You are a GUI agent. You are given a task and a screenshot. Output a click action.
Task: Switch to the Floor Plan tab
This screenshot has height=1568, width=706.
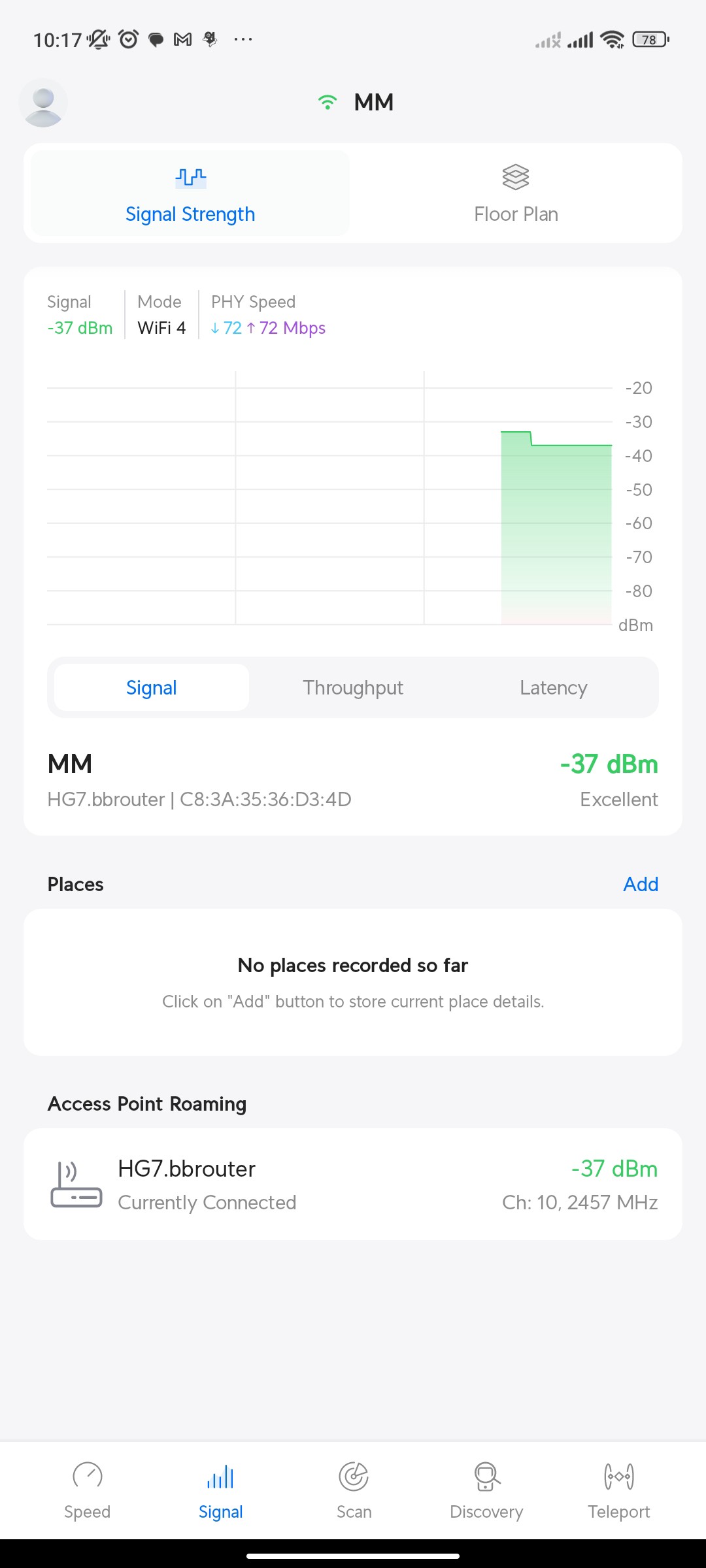[516, 193]
